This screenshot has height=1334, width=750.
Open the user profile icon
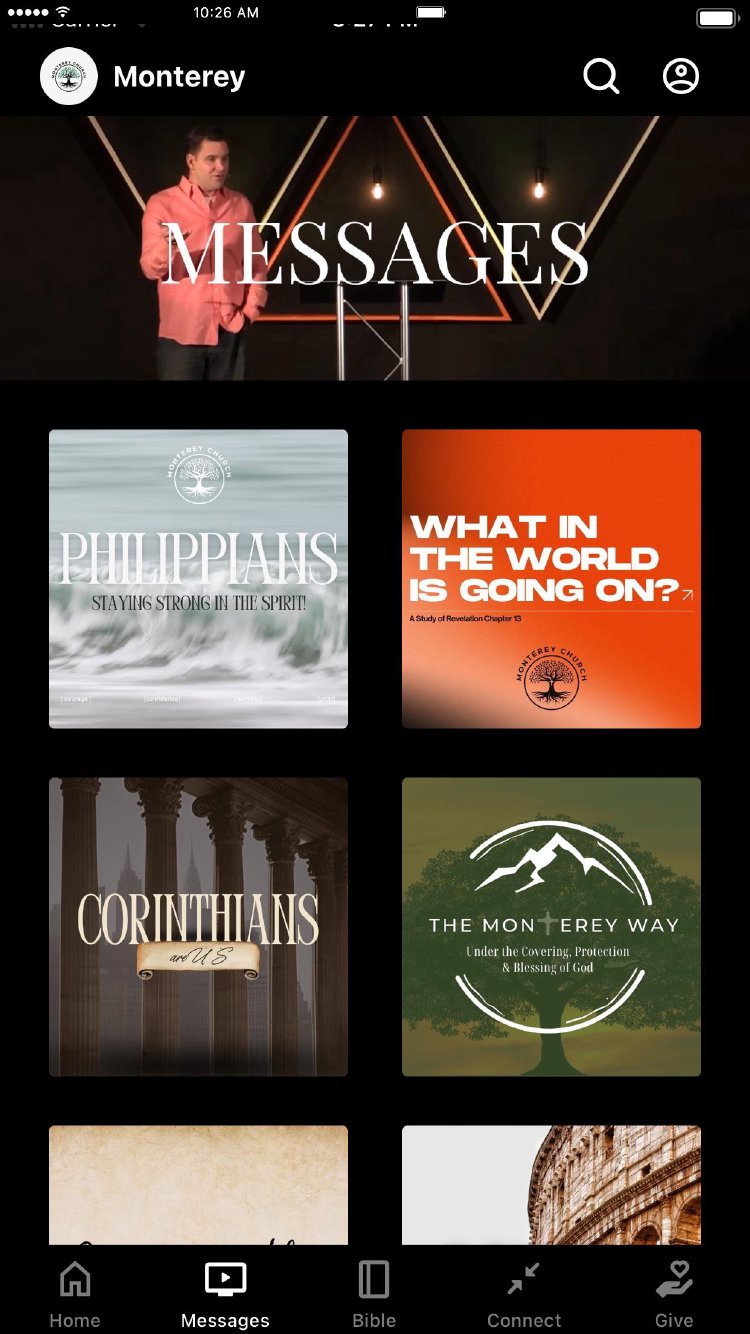pos(681,76)
